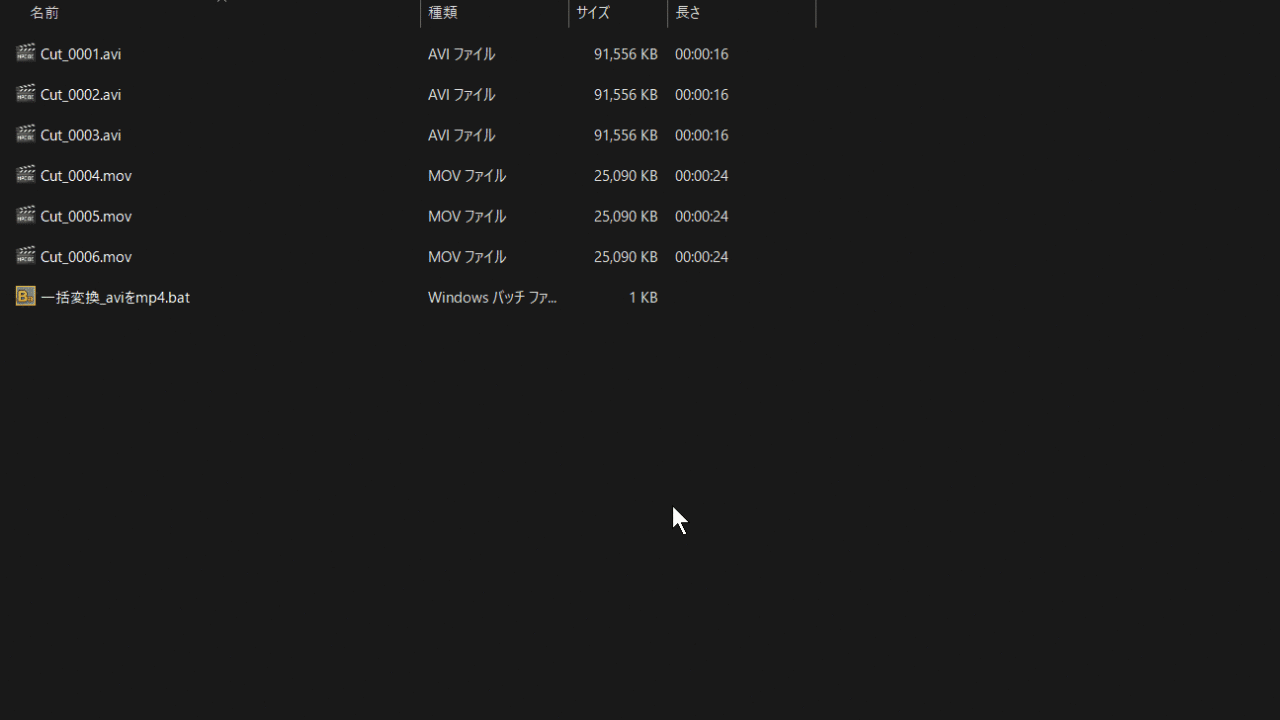Select the file Cut_0001.avi
1280x720 pixels.
click(x=80, y=54)
